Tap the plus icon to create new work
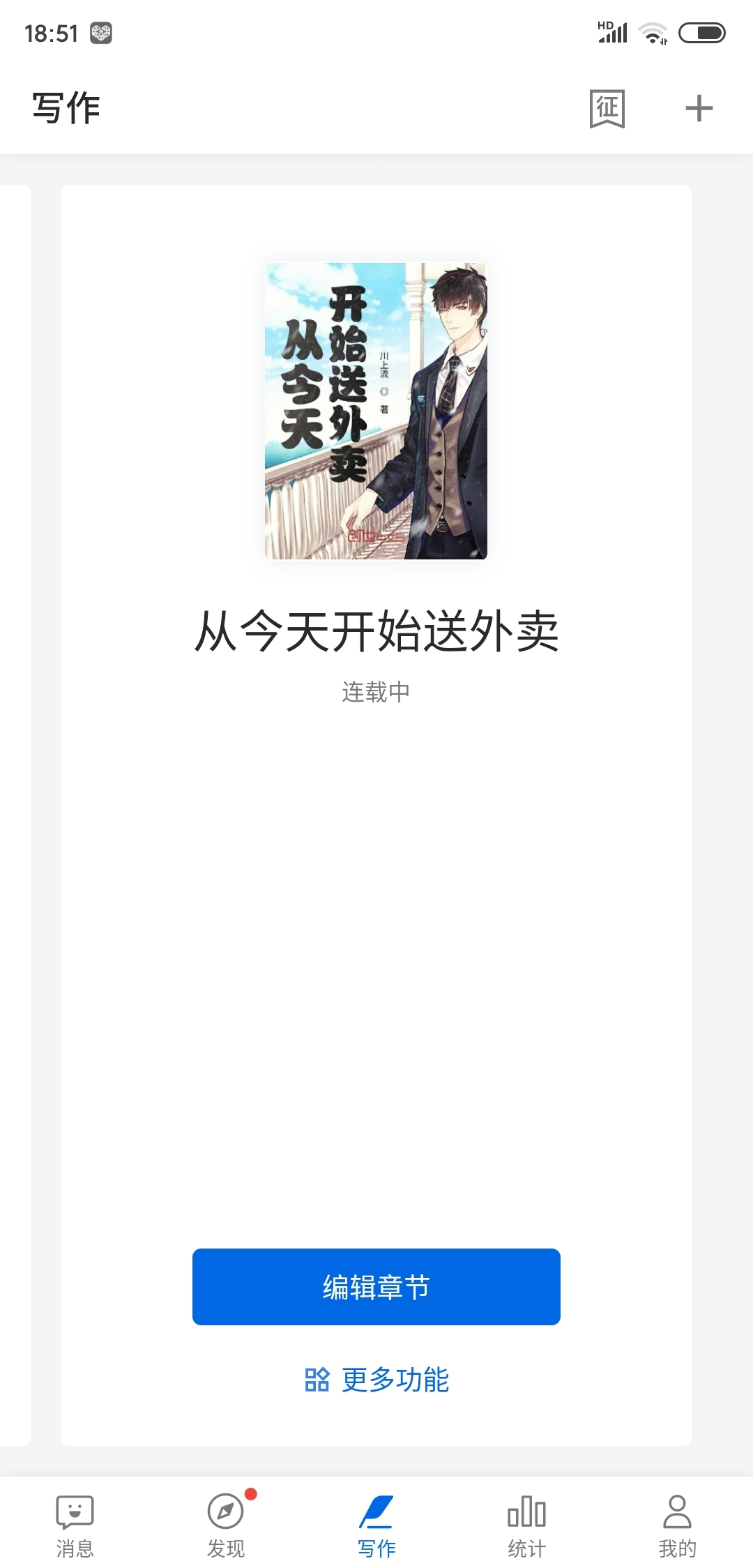 click(x=699, y=109)
